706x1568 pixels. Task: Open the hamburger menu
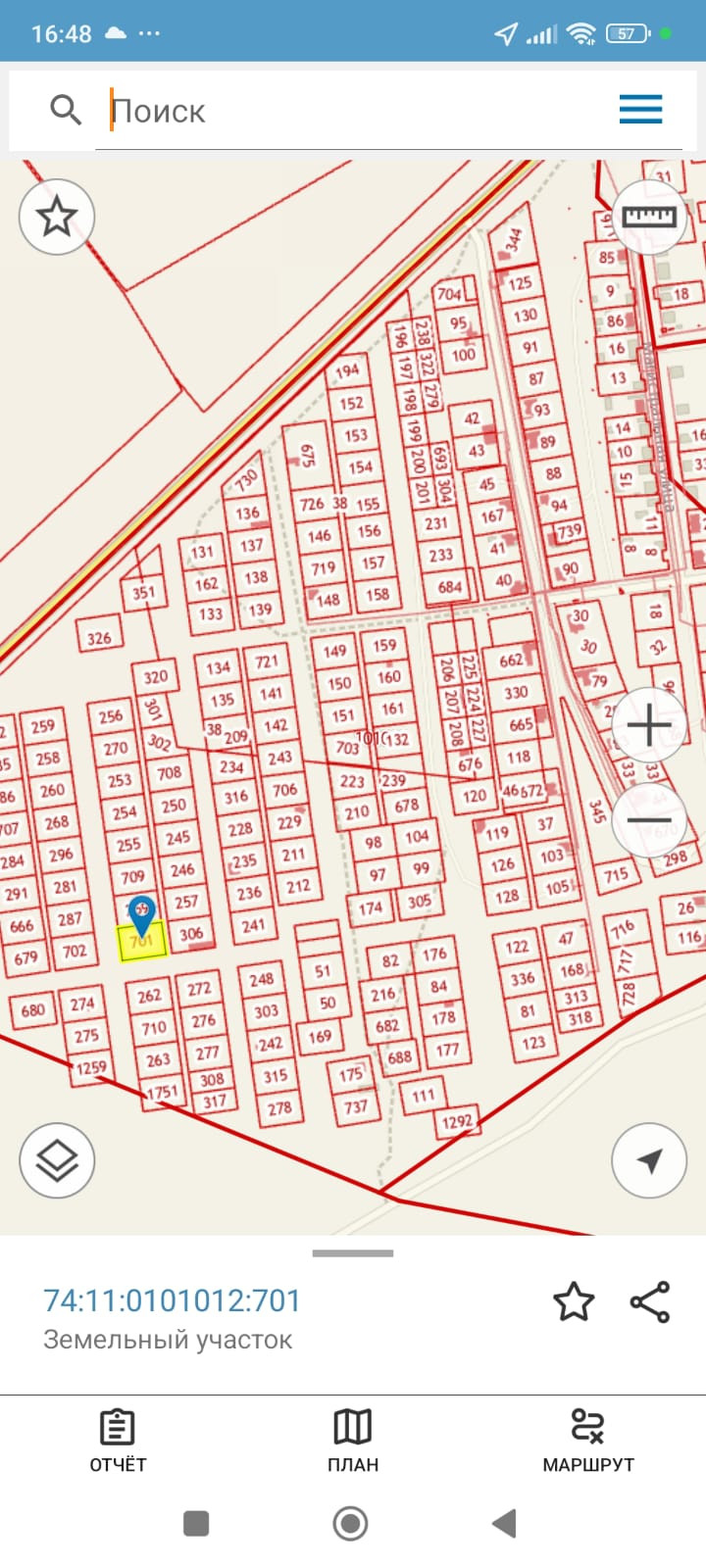(x=640, y=110)
